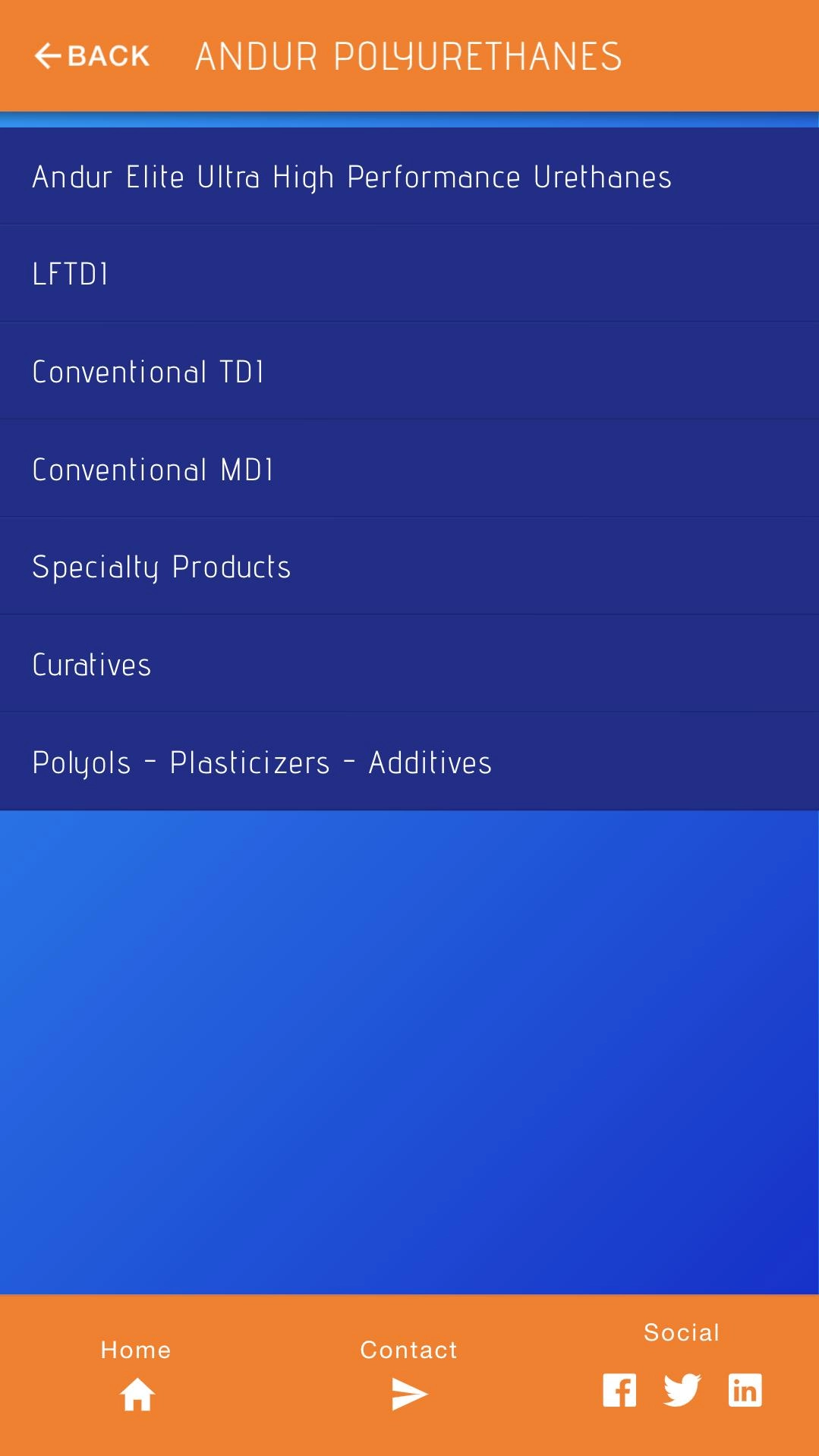
Task: Select the LFTDI category
Action: pos(409,274)
